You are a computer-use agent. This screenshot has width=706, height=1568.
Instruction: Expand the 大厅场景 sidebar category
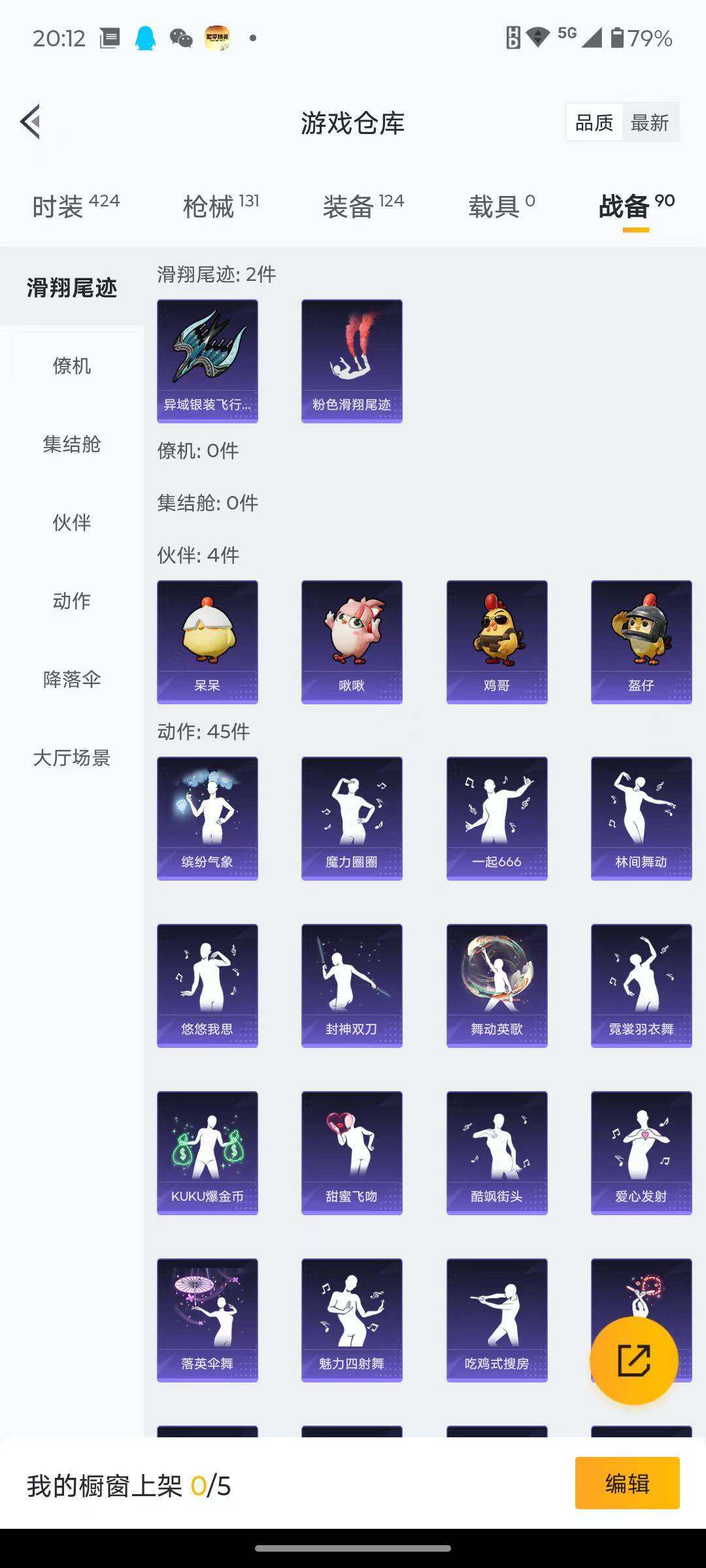(72, 758)
